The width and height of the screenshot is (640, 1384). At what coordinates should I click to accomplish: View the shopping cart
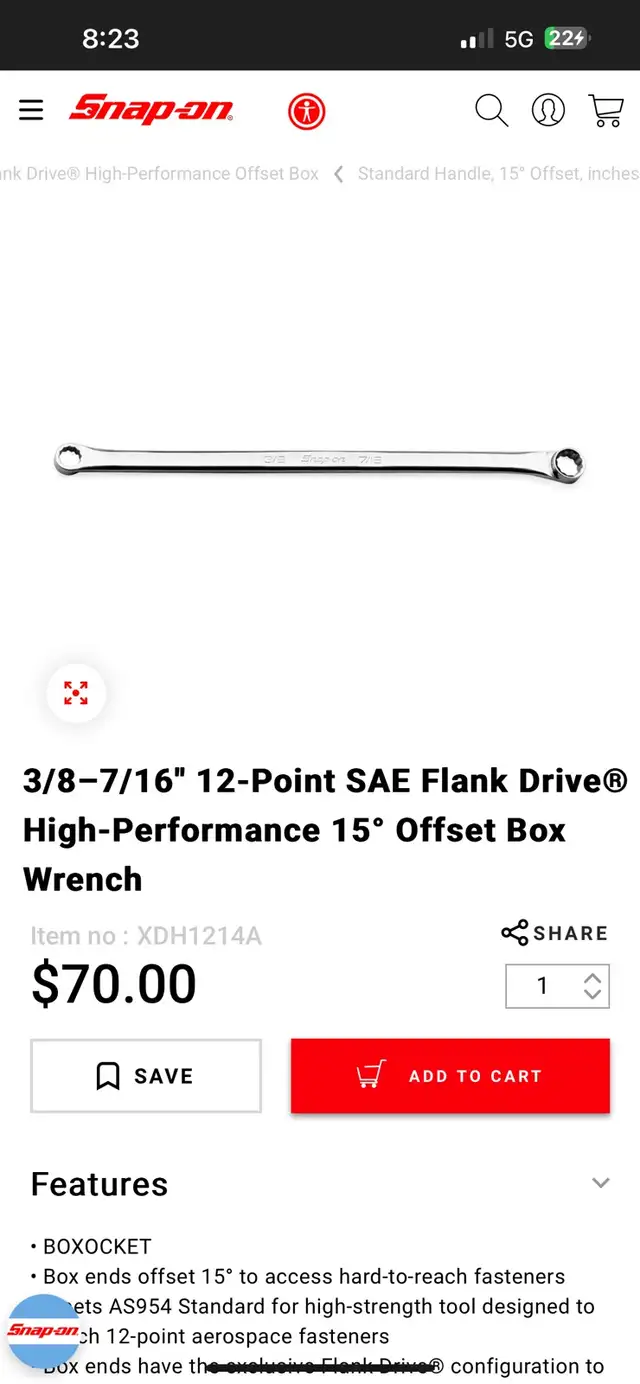click(x=606, y=110)
